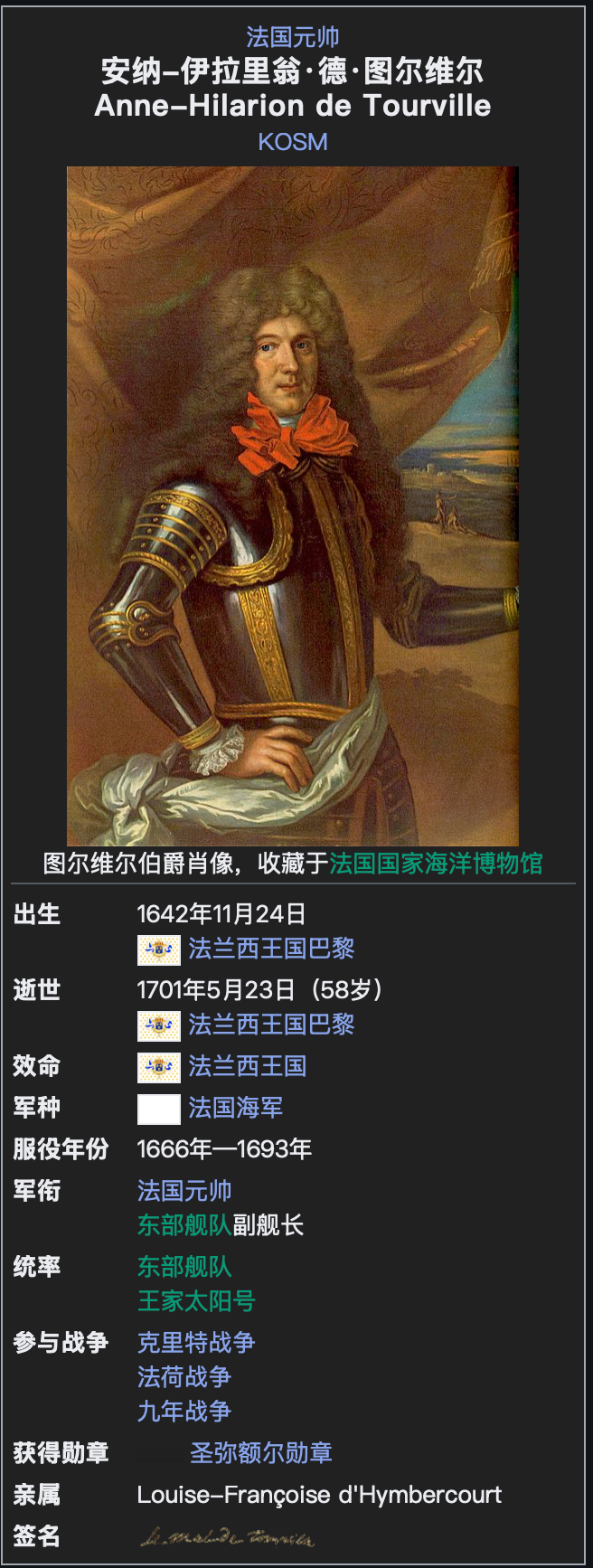Tap the KOSM link under the name
This screenshot has height=1568, width=593.
point(293,142)
